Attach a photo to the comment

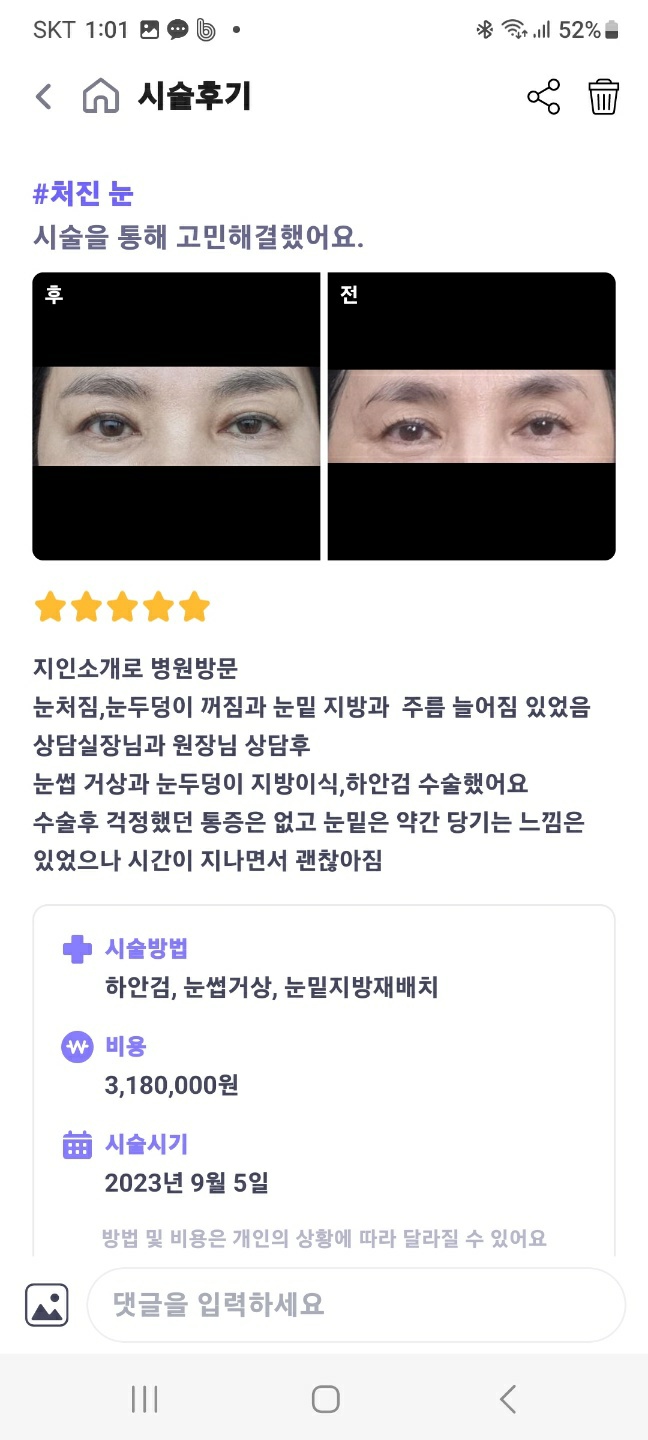click(x=46, y=1305)
